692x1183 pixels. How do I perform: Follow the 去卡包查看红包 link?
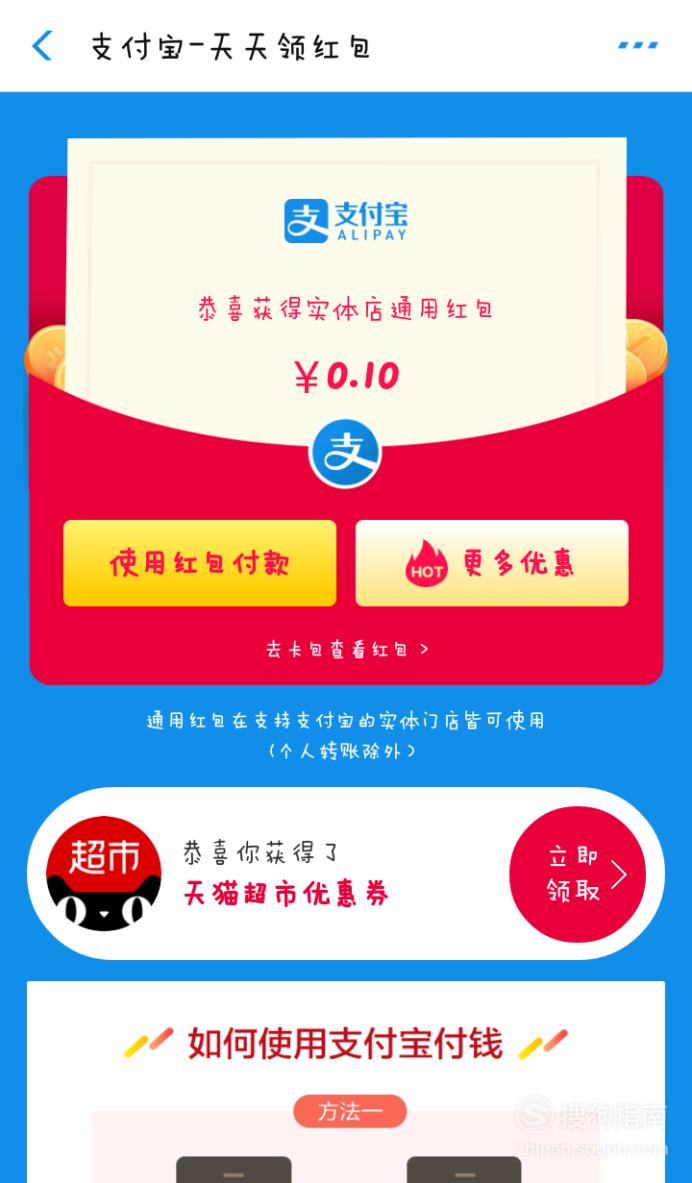point(347,649)
